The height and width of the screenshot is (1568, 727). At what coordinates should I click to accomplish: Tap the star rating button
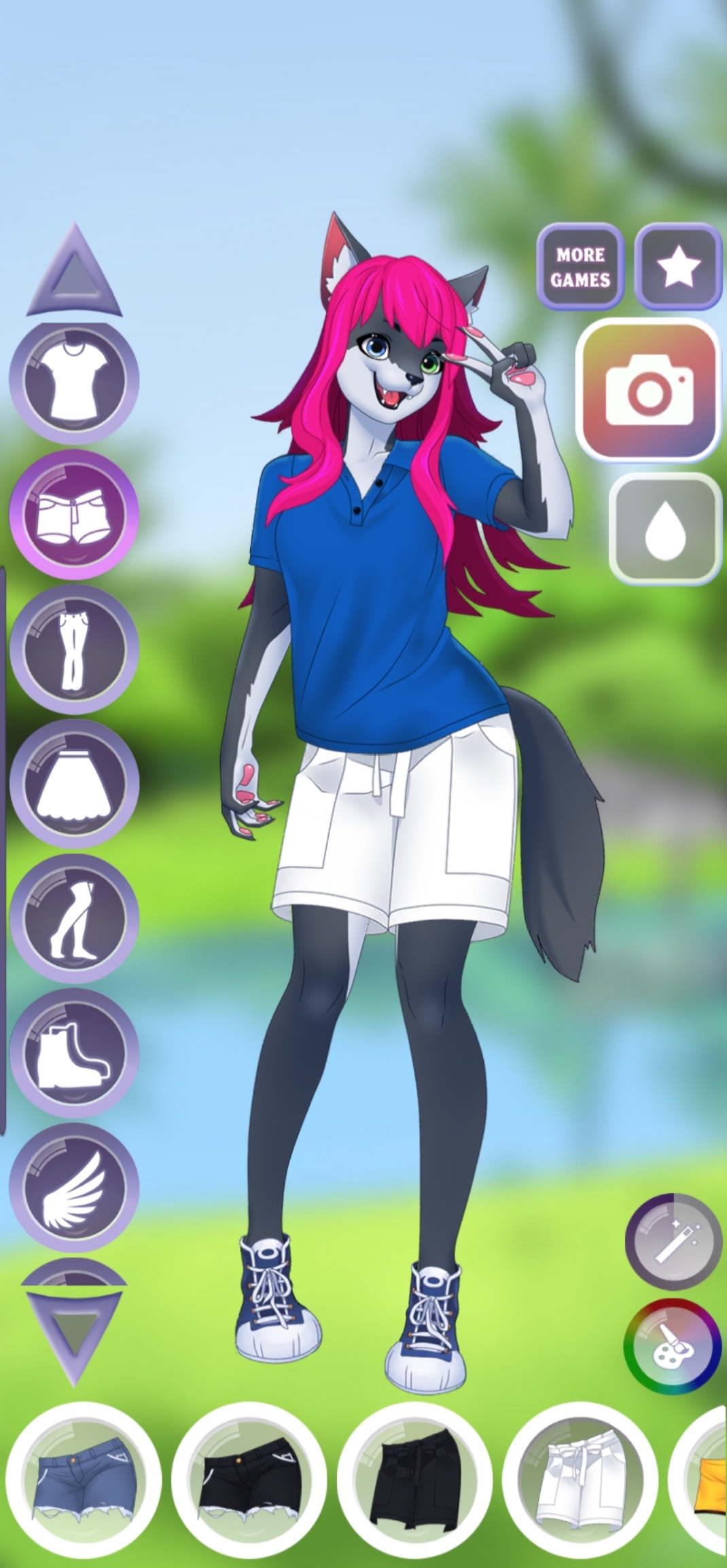click(x=678, y=266)
